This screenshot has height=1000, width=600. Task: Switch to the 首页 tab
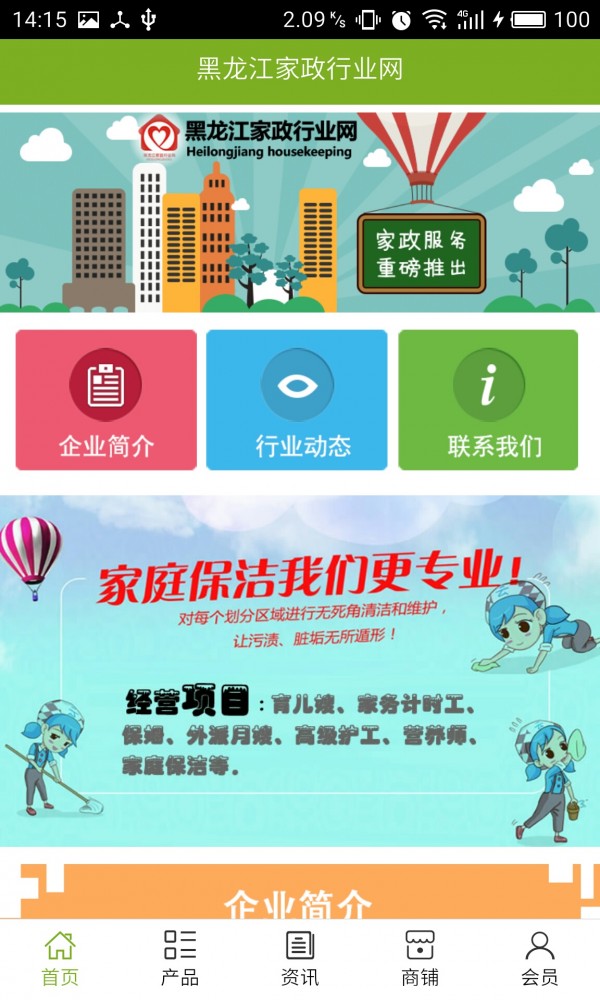60,958
